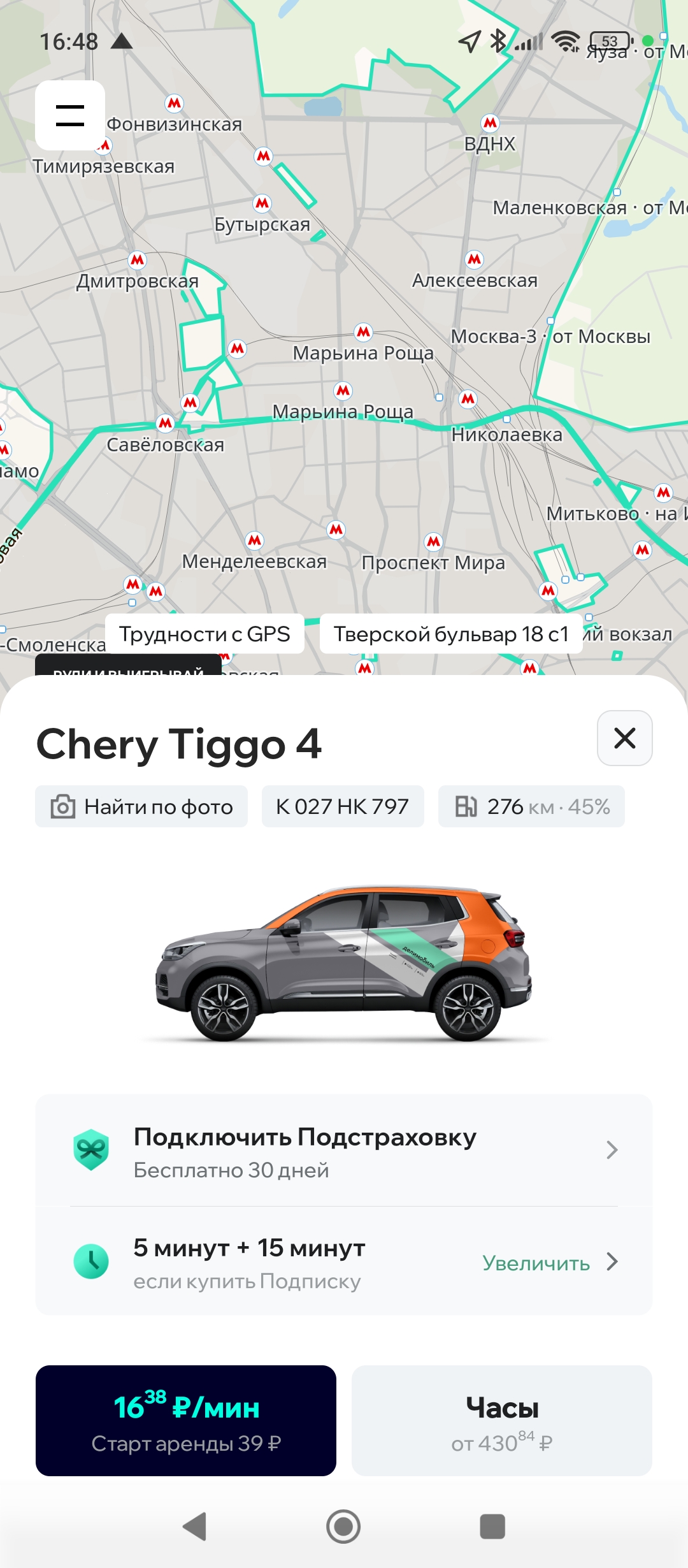Viewport: 688px width, 1568px height.
Task: Open Подключить Подстраховку offer
Action: (x=344, y=1151)
